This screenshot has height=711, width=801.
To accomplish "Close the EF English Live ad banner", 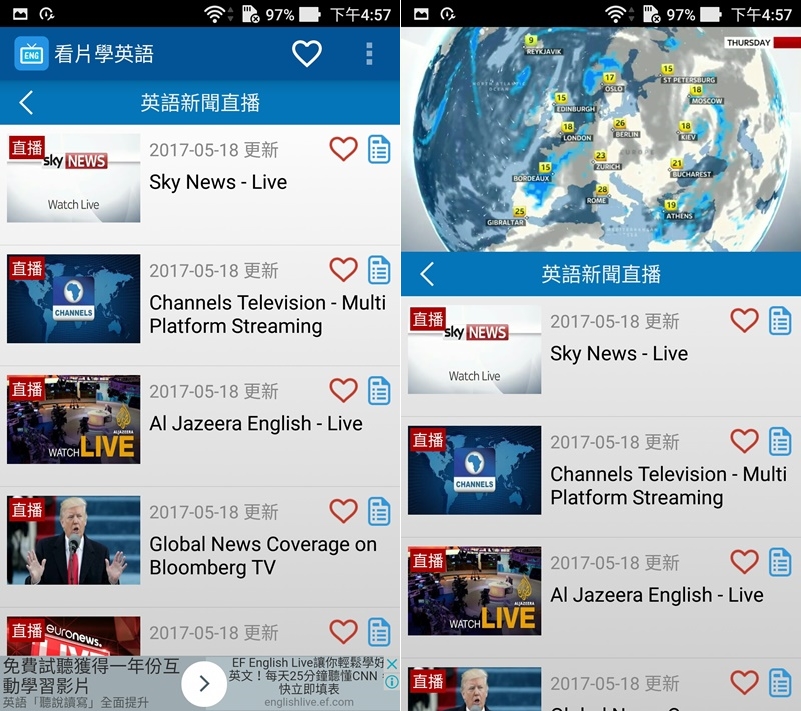I will (393, 665).
